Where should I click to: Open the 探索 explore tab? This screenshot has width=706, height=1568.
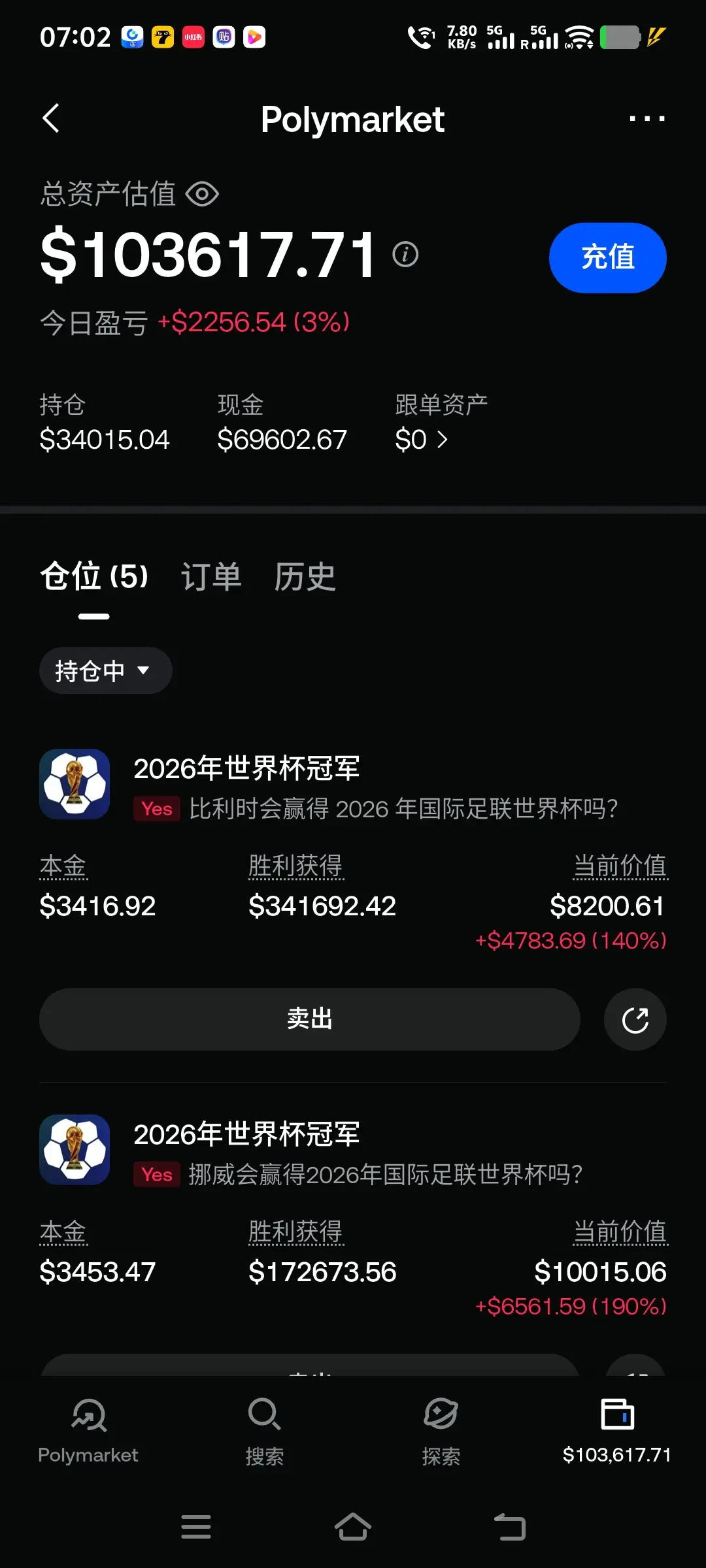pos(441,1431)
